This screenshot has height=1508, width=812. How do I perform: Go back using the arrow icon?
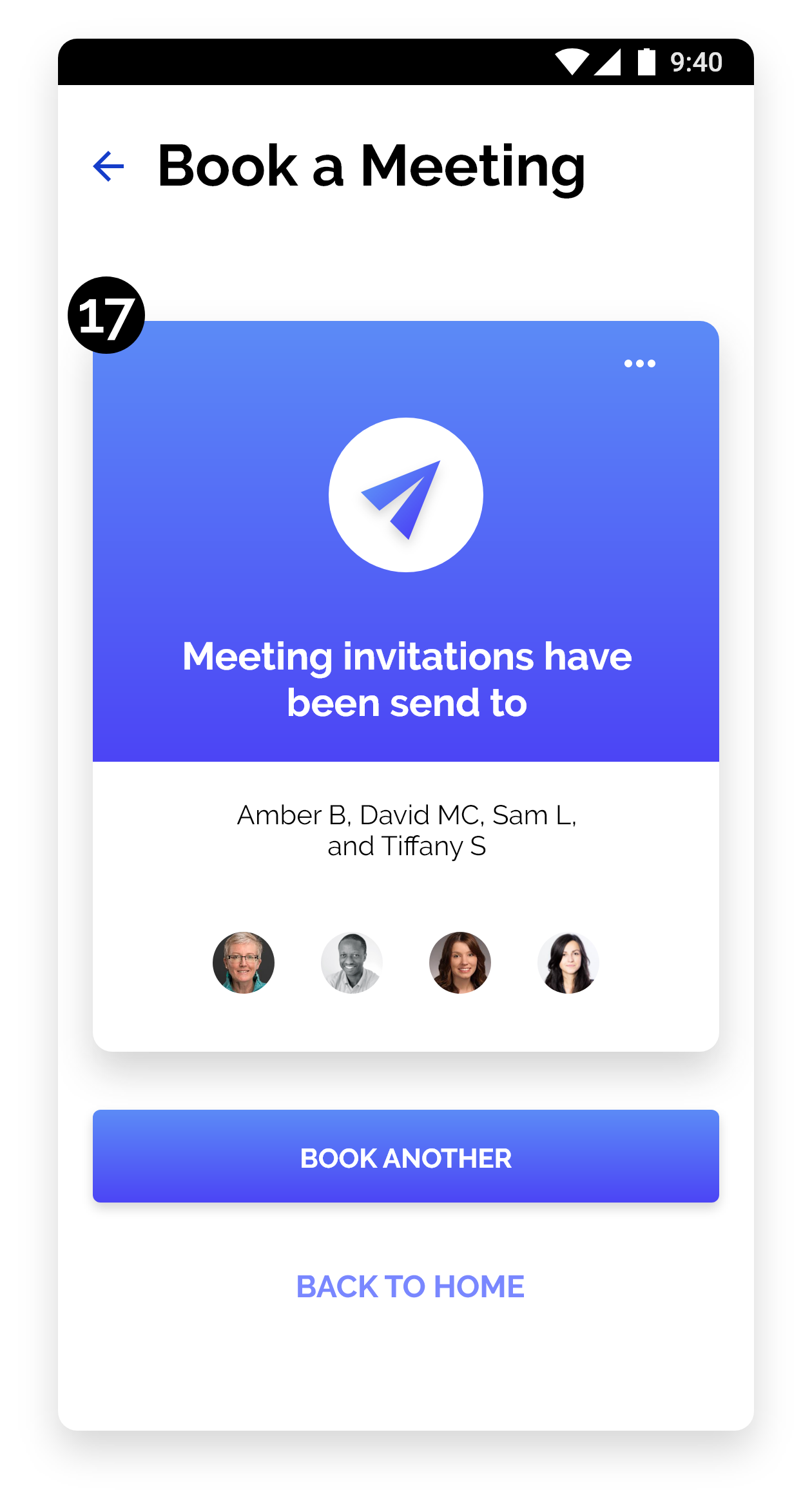108,166
